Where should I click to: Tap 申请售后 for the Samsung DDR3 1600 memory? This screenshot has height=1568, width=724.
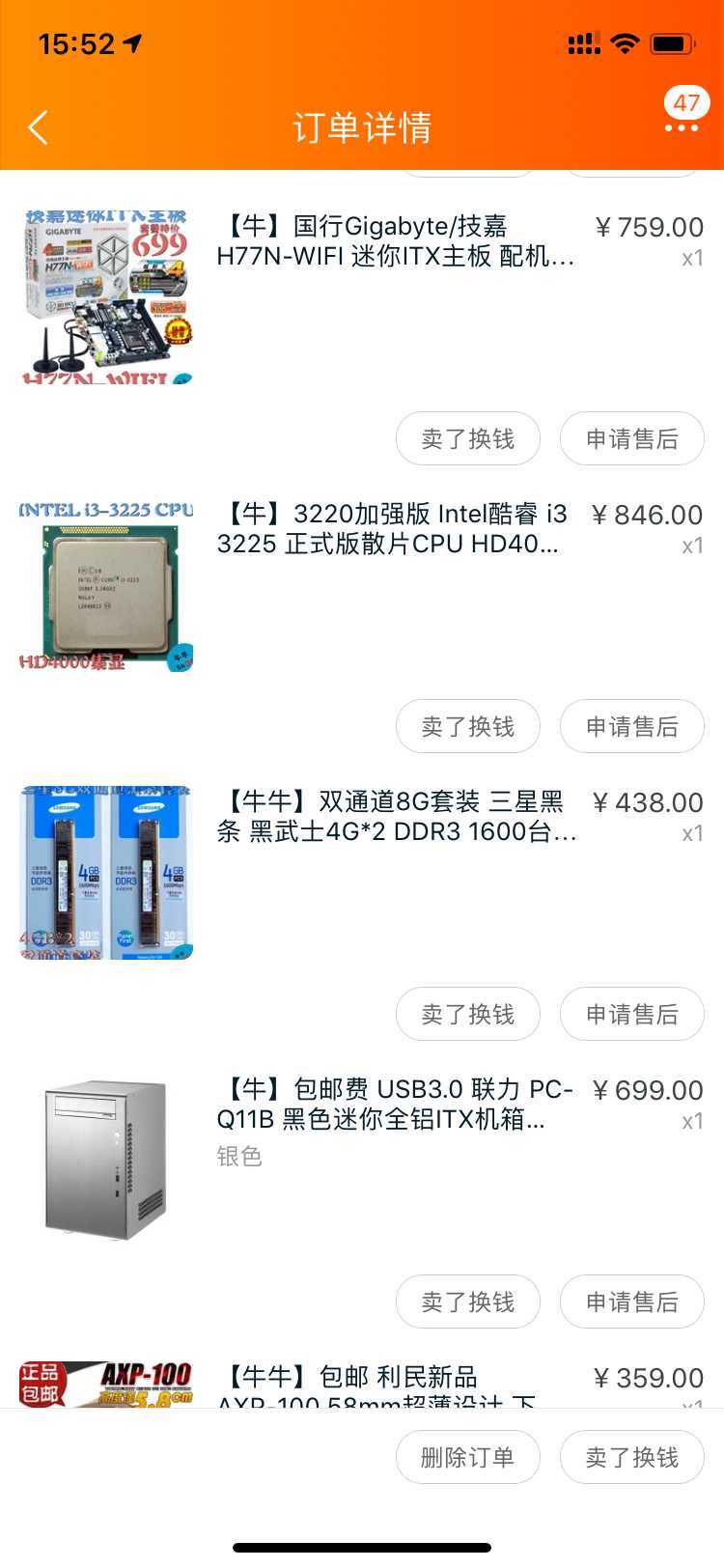tap(632, 1014)
